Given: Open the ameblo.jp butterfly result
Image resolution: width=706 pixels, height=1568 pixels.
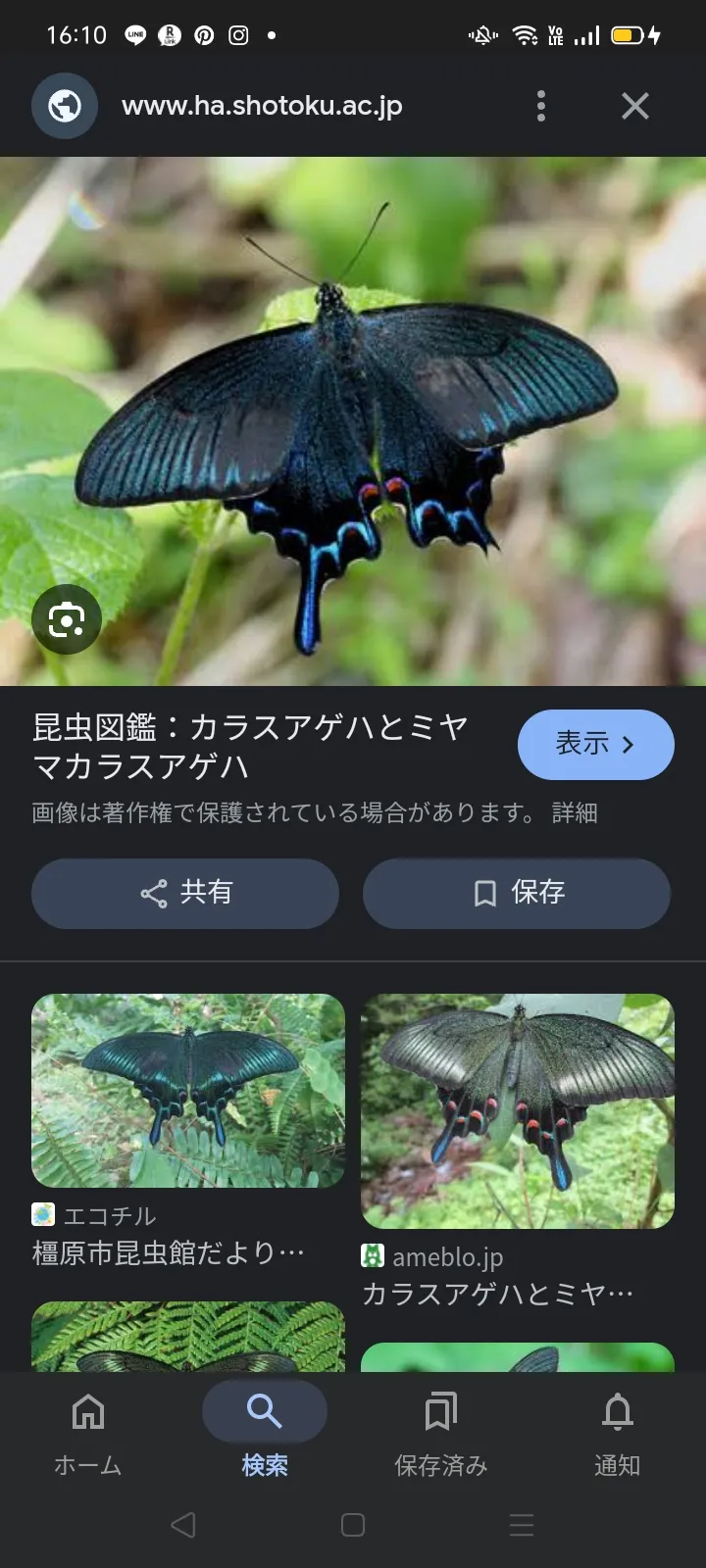Looking at the screenshot, I should click(x=518, y=1111).
